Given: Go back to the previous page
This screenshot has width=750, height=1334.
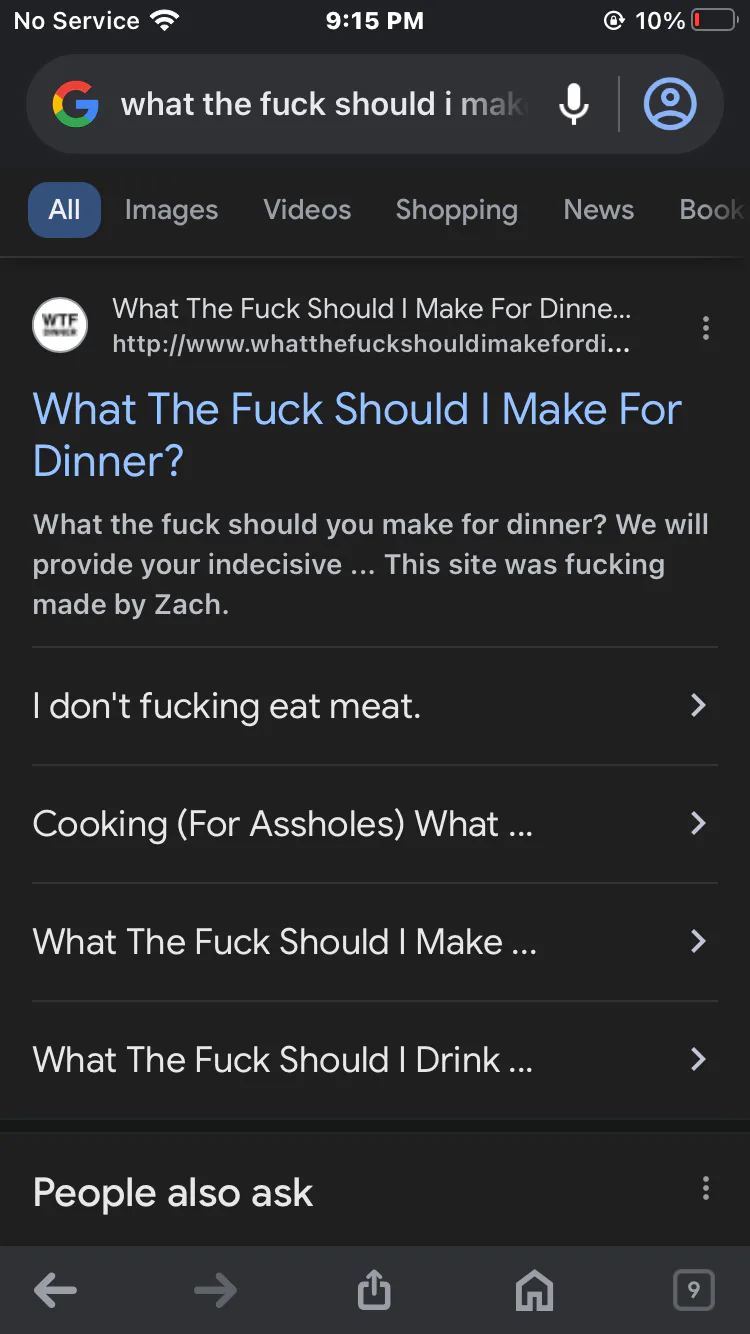Looking at the screenshot, I should [x=55, y=1290].
